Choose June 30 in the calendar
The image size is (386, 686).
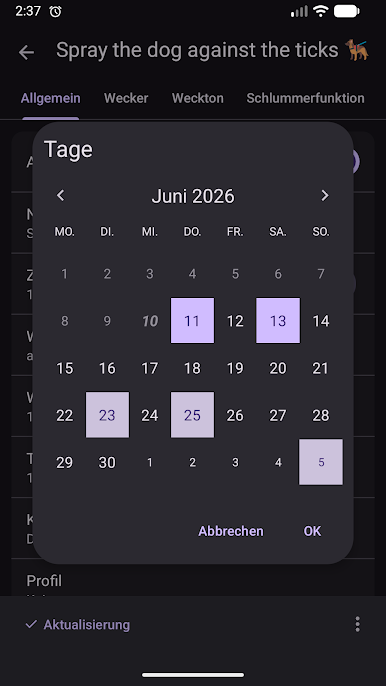(107, 462)
